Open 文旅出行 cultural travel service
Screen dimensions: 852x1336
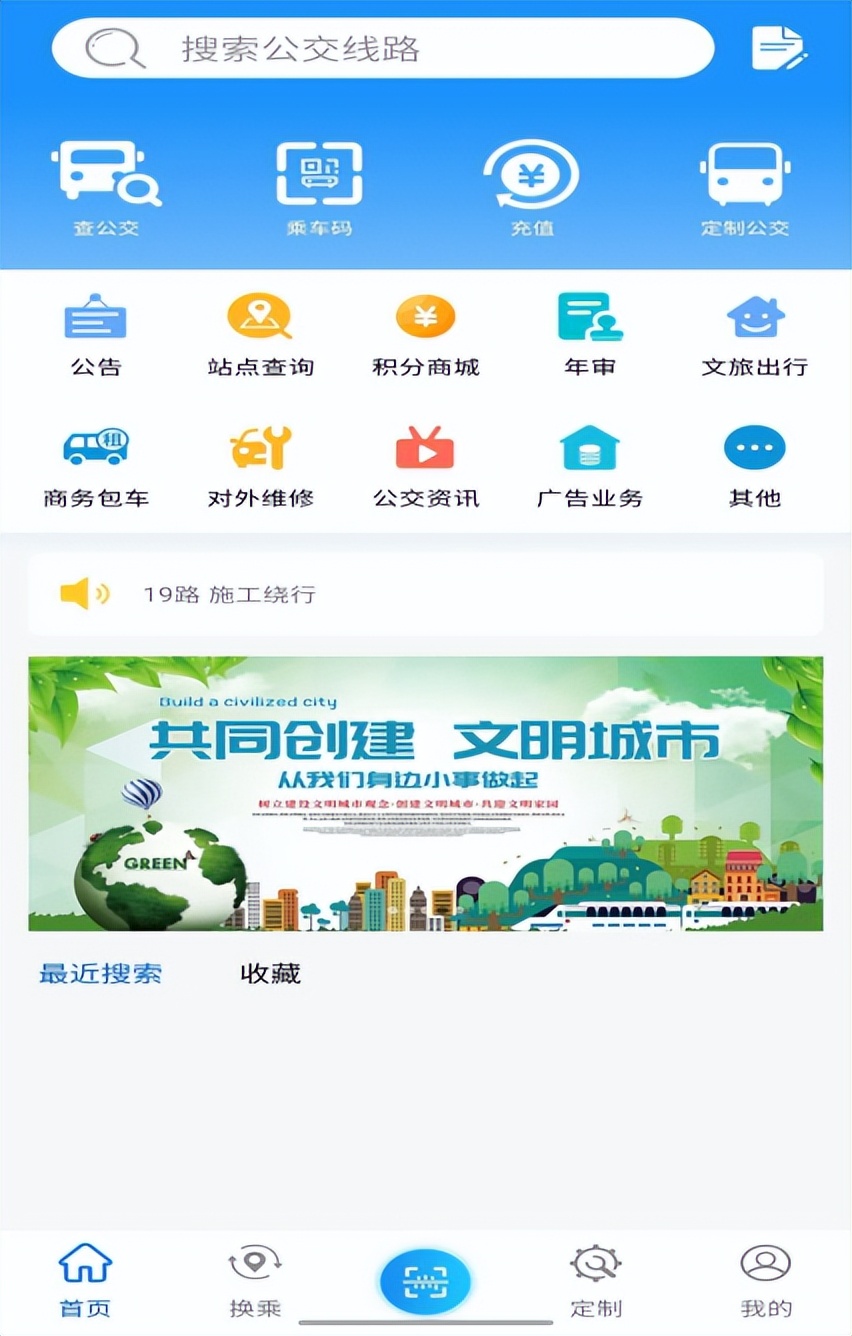pyautogui.click(x=754, y=335)
